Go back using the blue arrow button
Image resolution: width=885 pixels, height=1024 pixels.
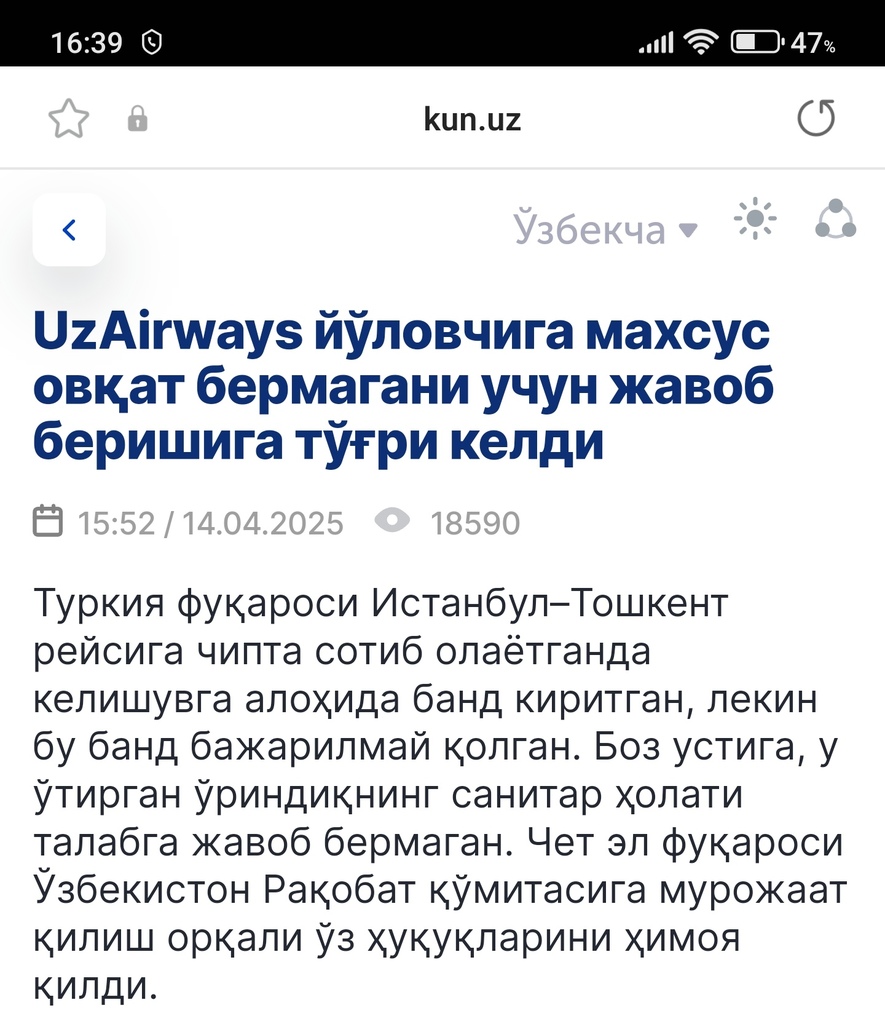tap(69, 230)
